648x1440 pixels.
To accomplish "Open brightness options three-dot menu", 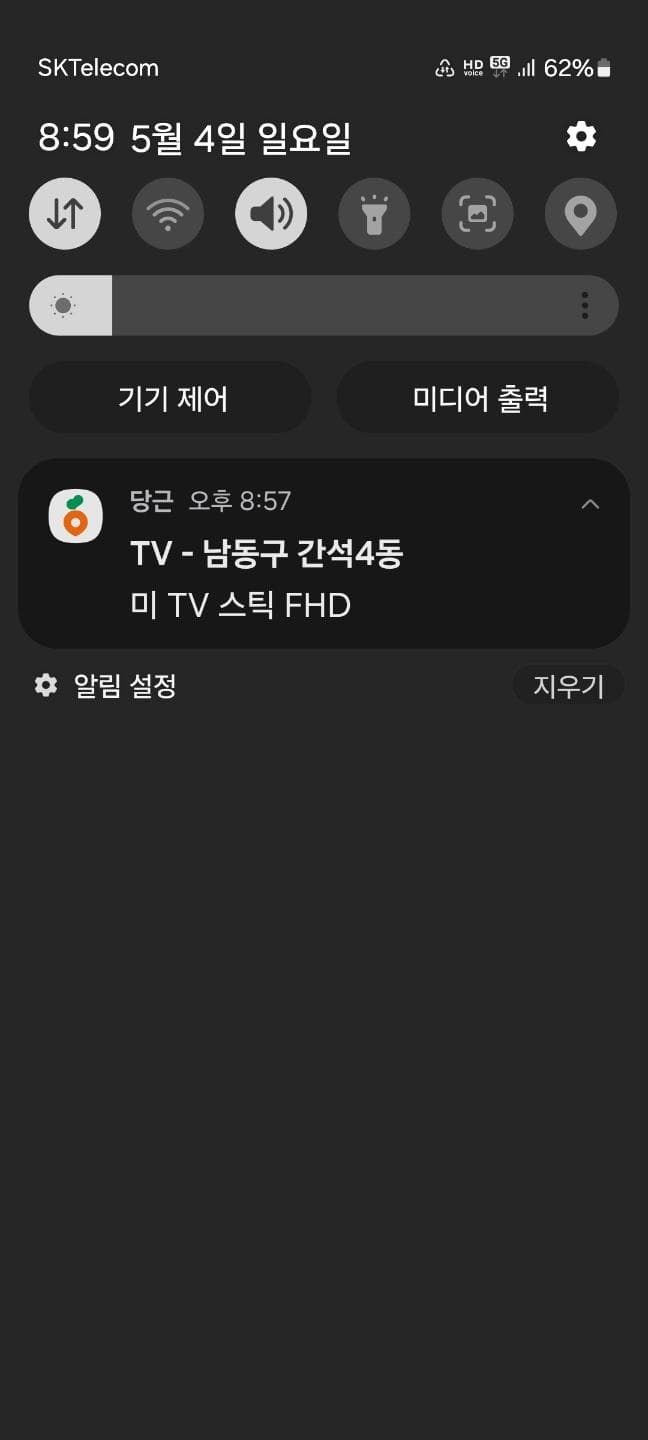I will tap(584, 305).
